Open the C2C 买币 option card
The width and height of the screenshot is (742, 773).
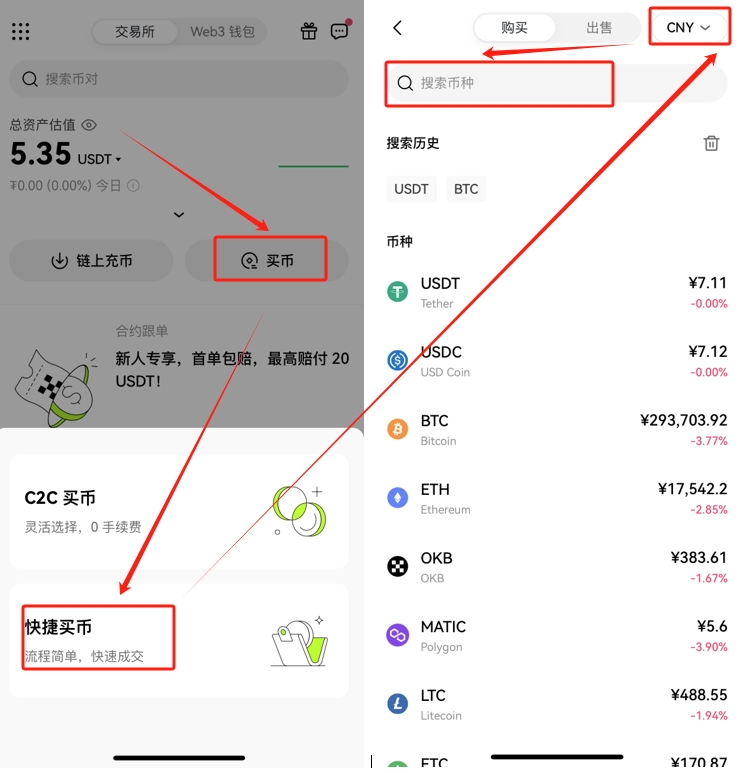tap(179, 510)
